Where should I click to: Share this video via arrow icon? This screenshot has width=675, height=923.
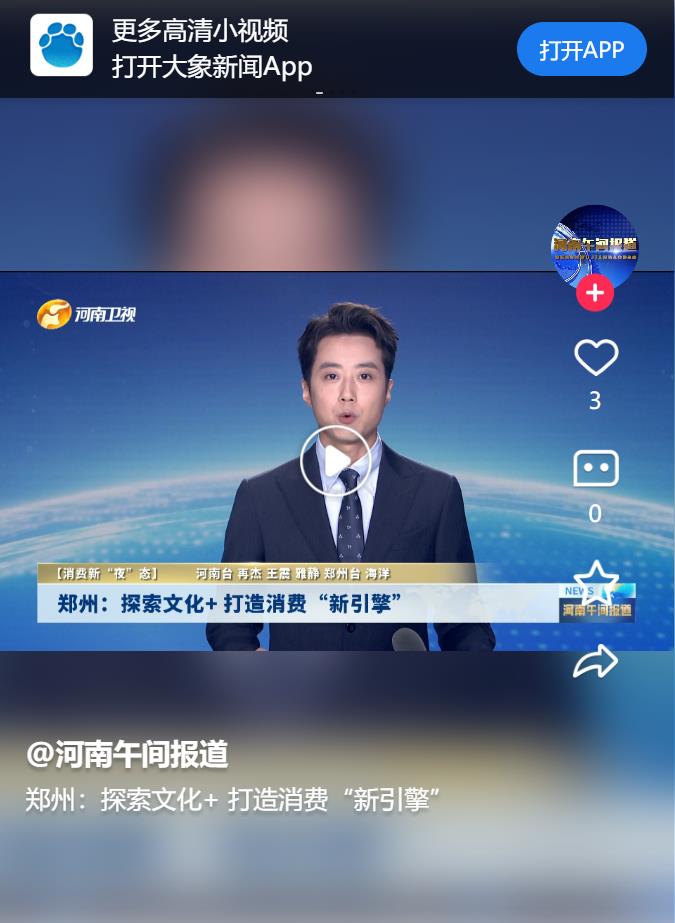[x=595, y=662]
